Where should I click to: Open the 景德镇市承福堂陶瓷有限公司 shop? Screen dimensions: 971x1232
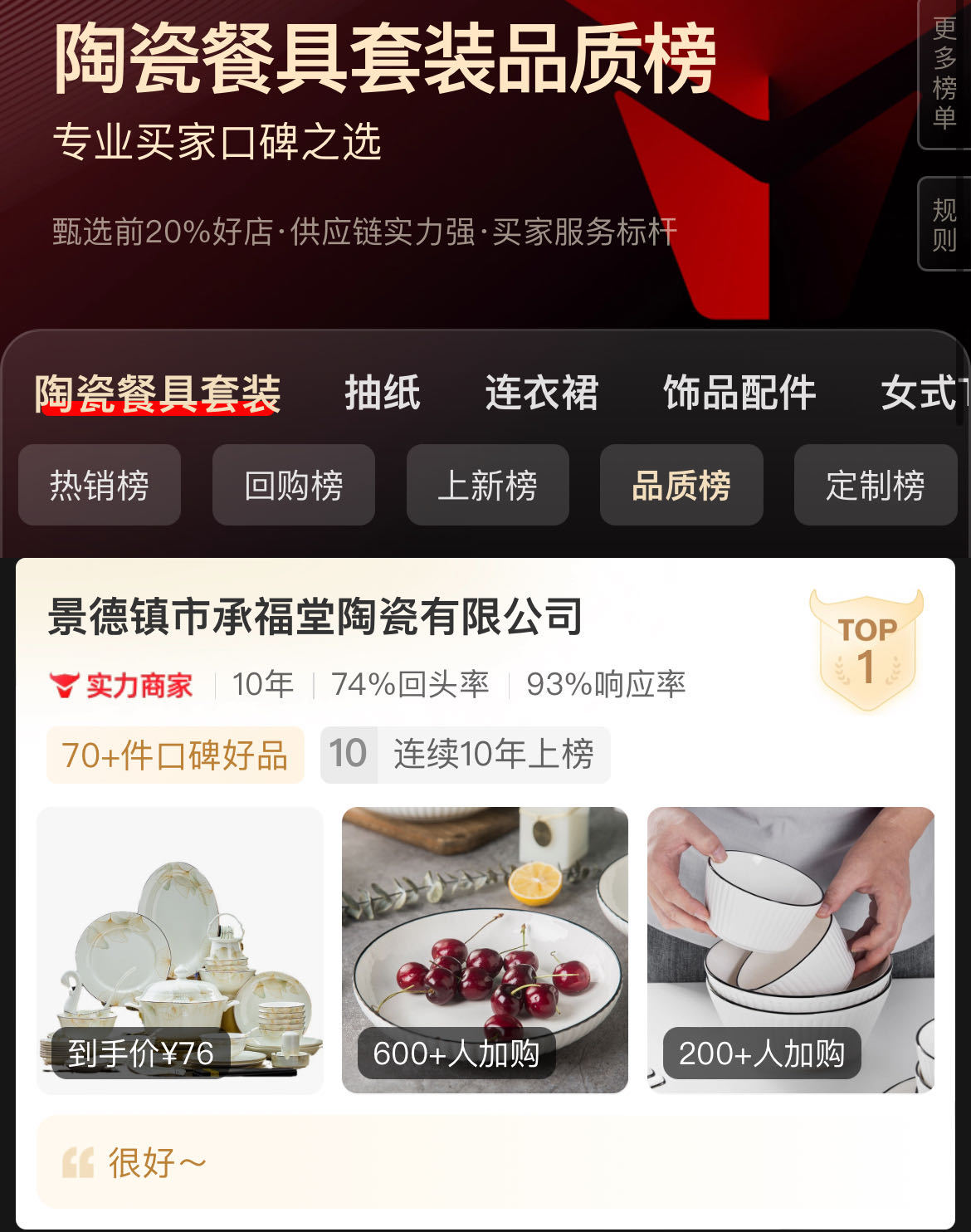pyautogui.click(x=315, y=617)
